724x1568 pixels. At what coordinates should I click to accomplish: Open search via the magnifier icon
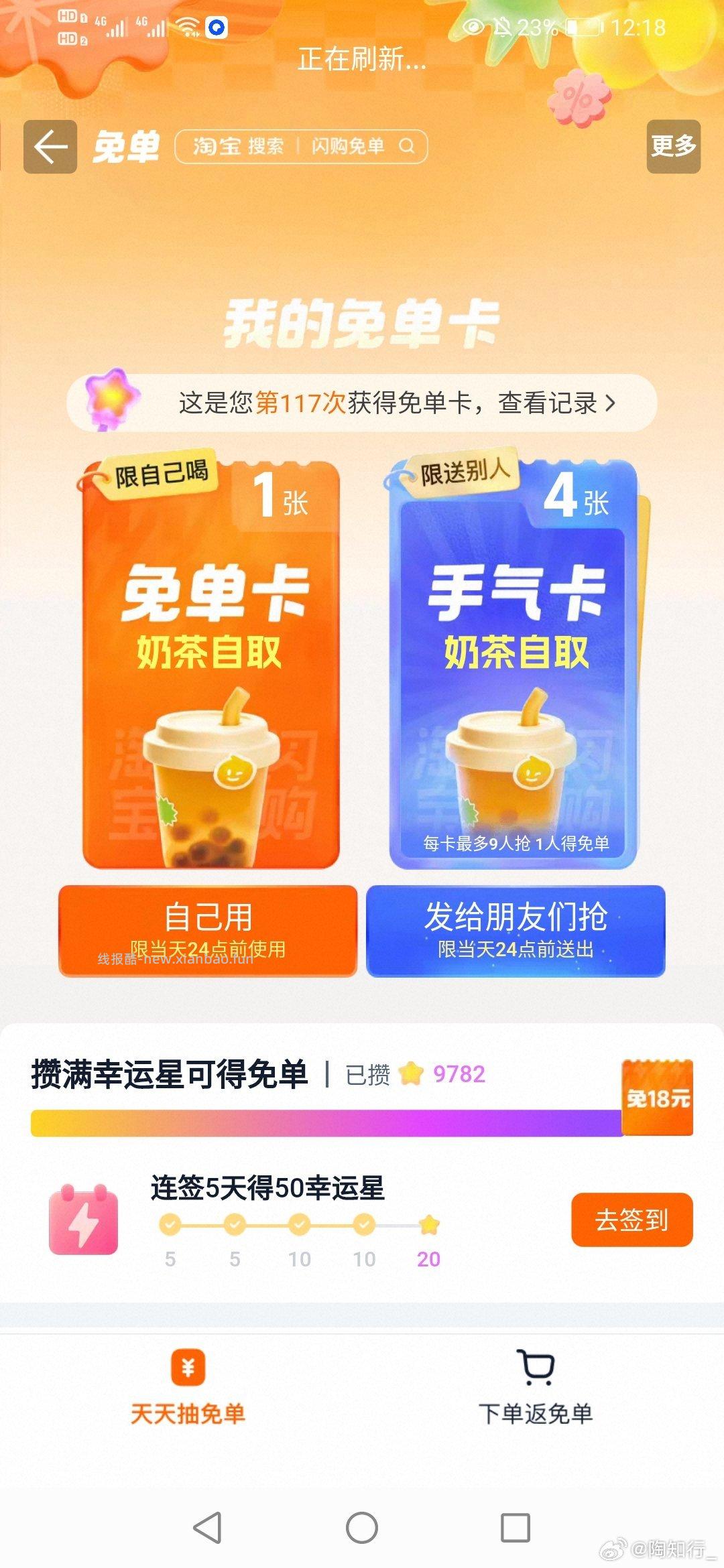tap(407, 147)
